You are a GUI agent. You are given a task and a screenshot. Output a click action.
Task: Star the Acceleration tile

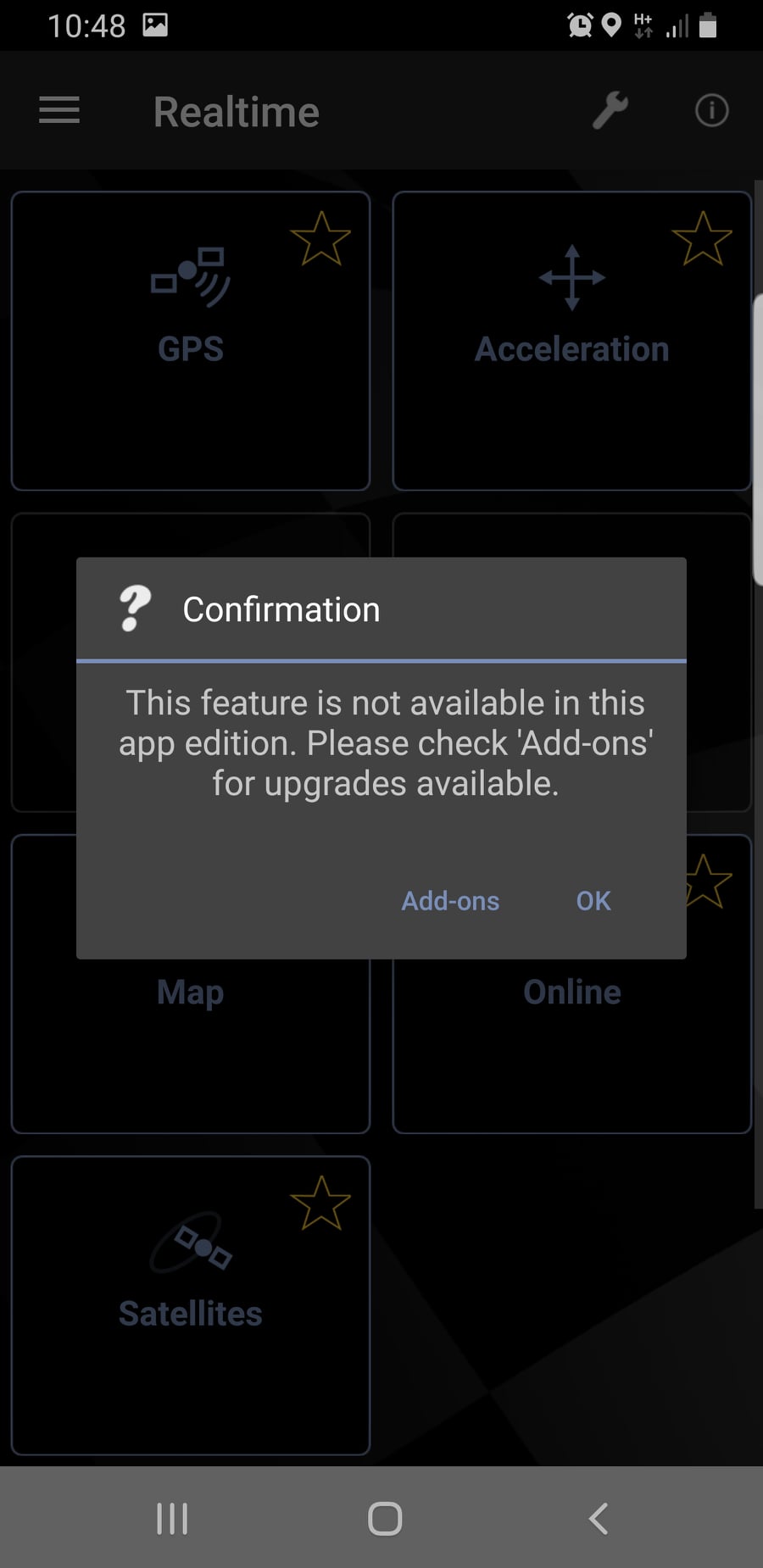(x=702, y=239)
